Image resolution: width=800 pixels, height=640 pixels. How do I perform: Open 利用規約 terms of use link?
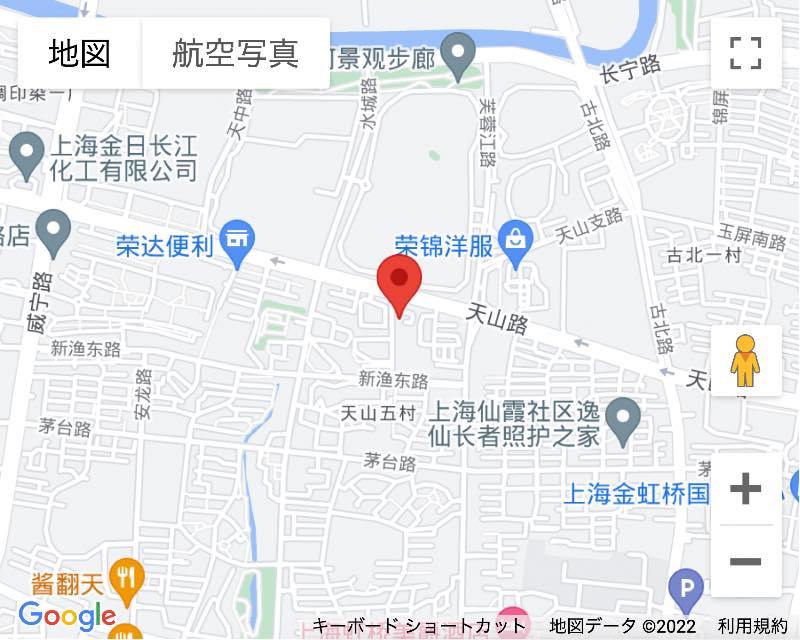[x=752, y=627]
